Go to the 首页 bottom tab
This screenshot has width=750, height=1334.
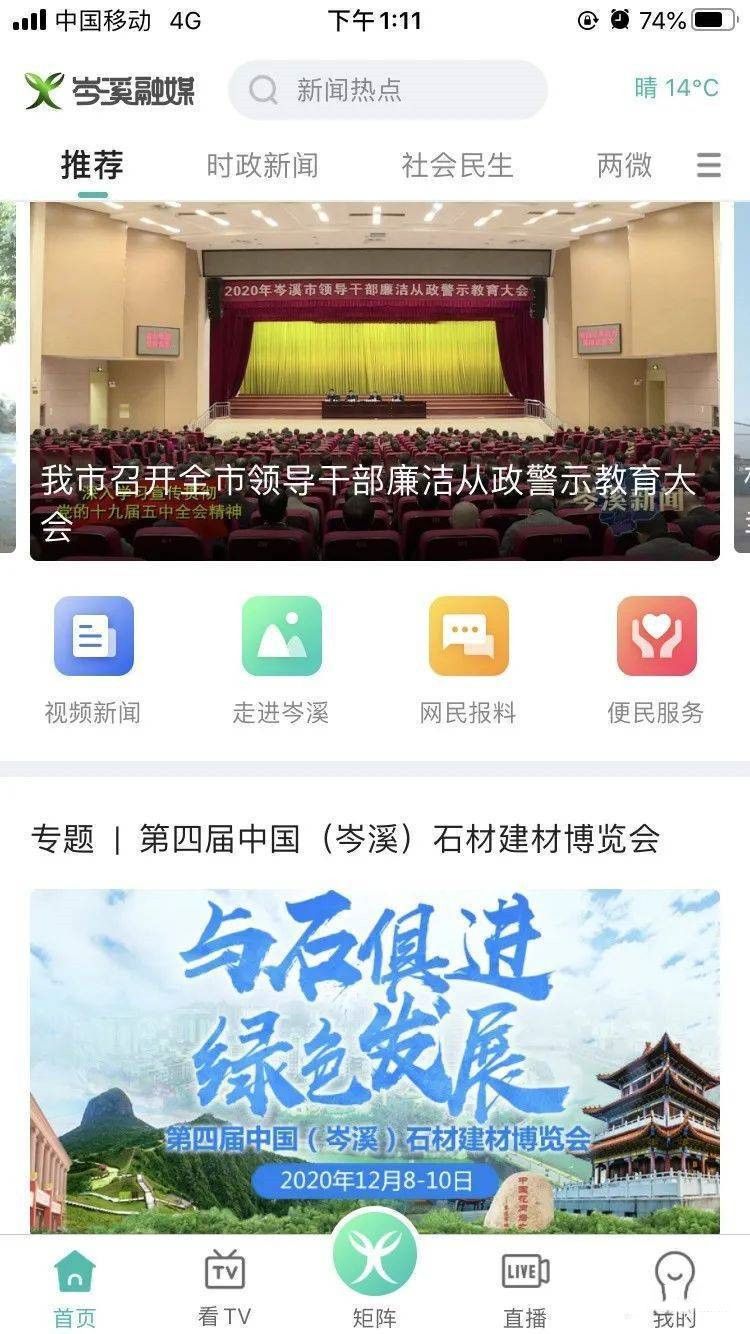click(75, 1288)
